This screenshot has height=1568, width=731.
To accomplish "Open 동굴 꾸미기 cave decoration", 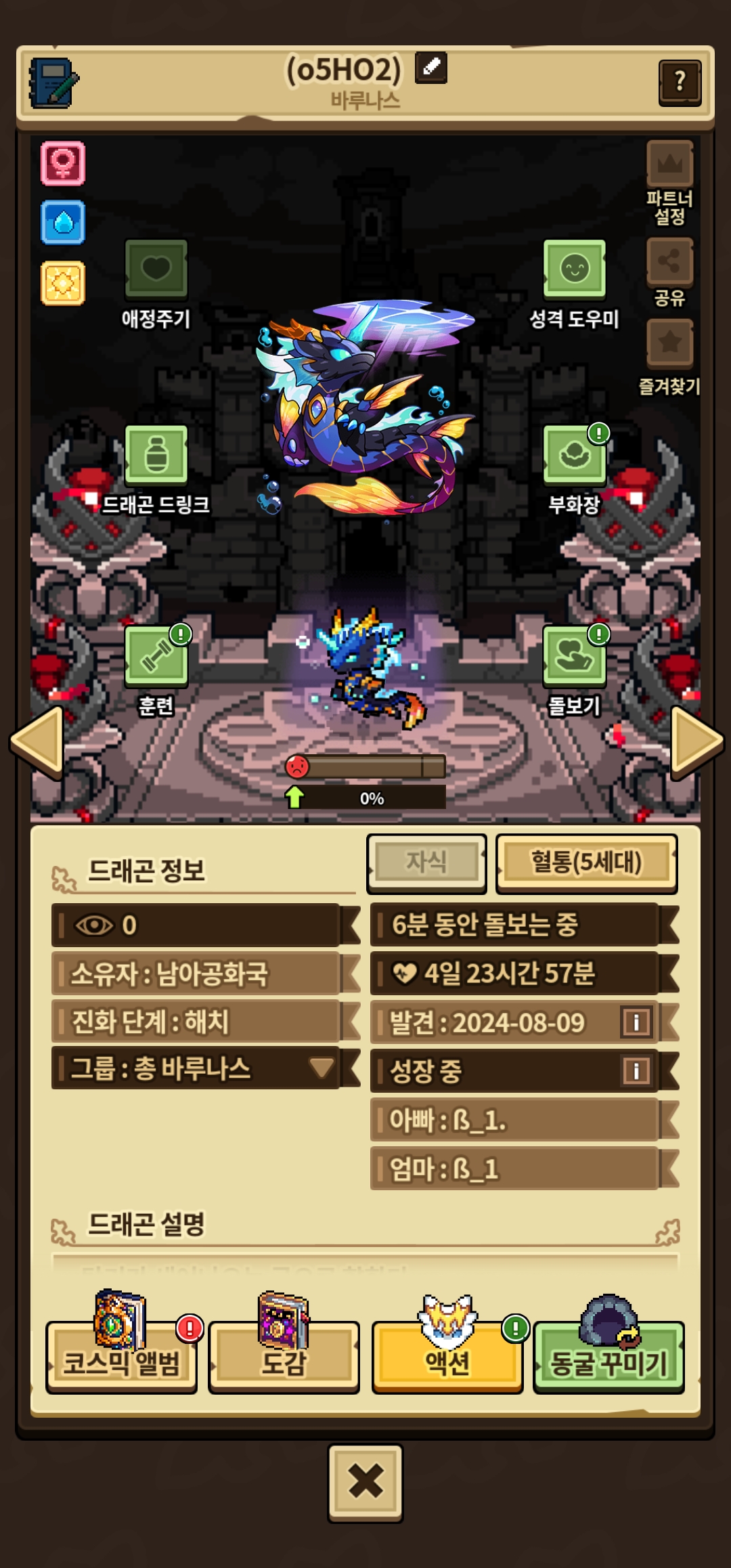I will click(x=608, y=1361).
